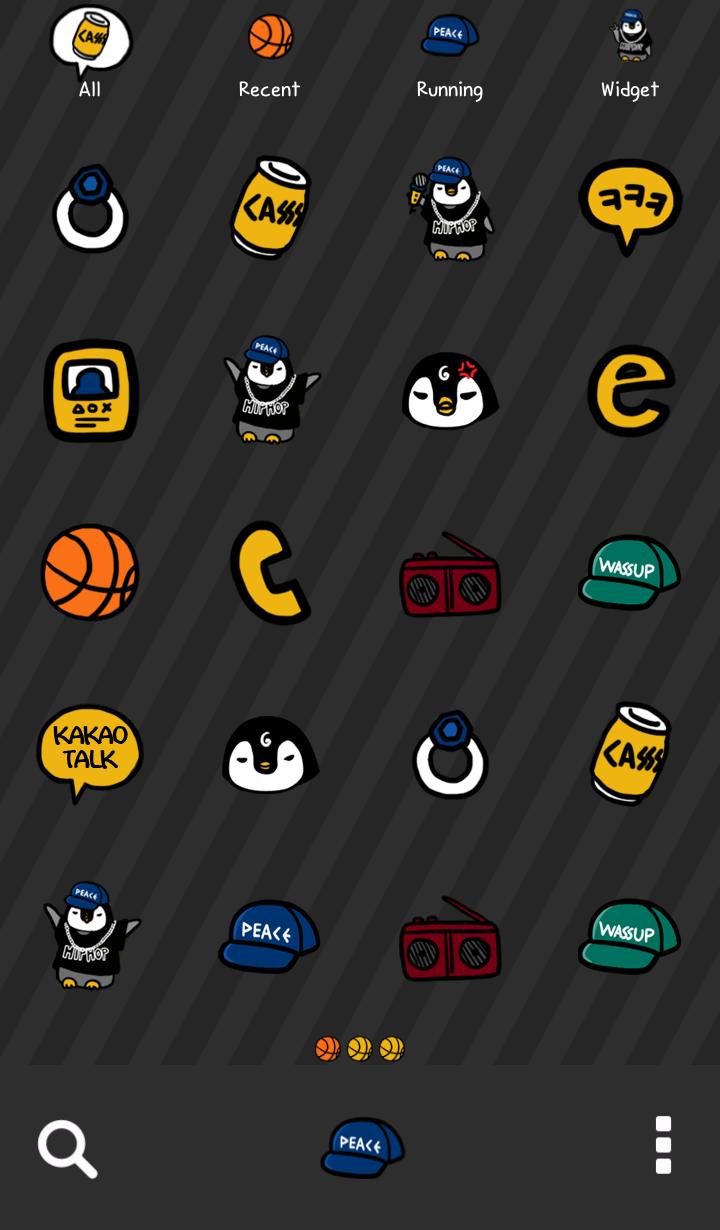Open the yellow letter e browser icon

pyautogui.click(x=630, y=390)
